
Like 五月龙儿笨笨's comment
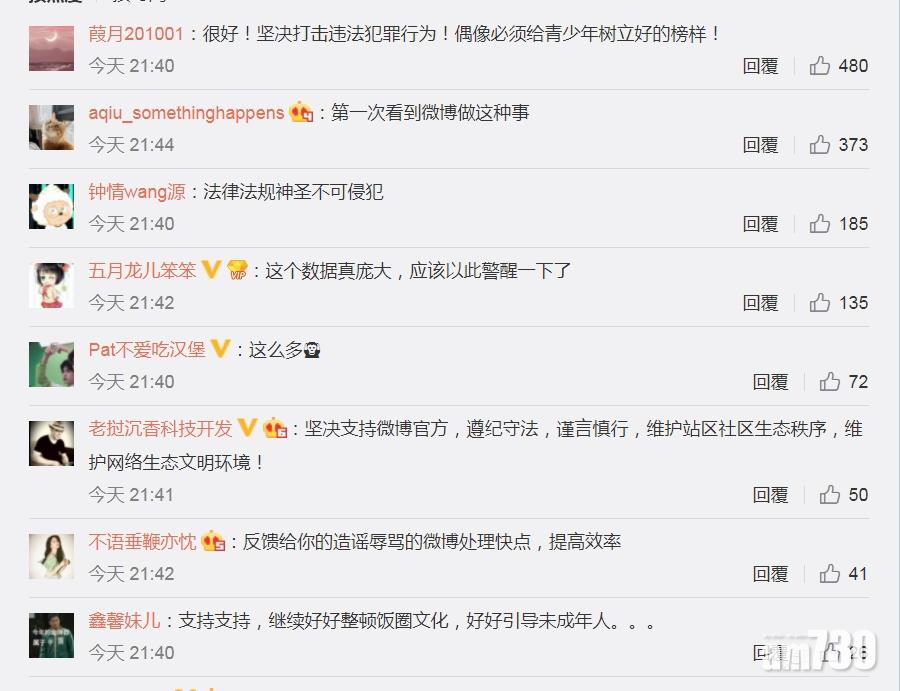pos(820,303)
